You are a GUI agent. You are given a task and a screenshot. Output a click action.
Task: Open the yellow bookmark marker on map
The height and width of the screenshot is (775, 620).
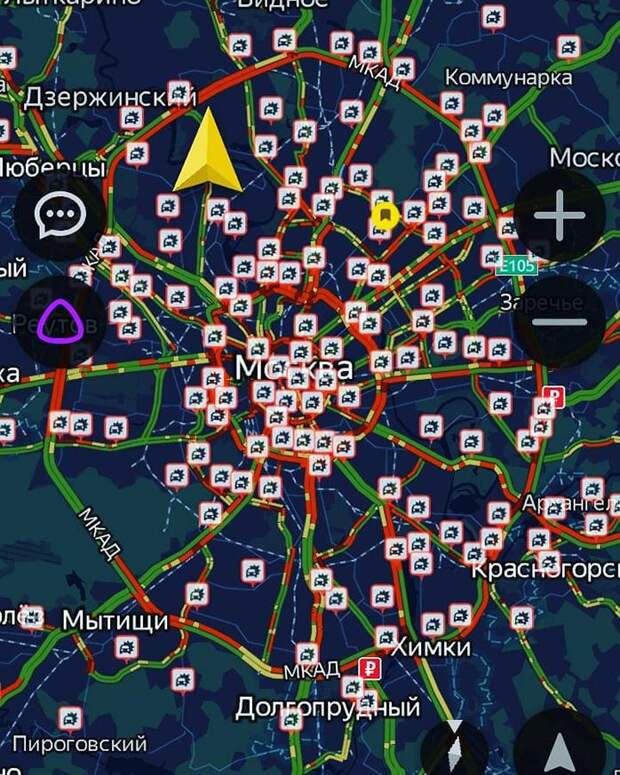pos(384,215)
